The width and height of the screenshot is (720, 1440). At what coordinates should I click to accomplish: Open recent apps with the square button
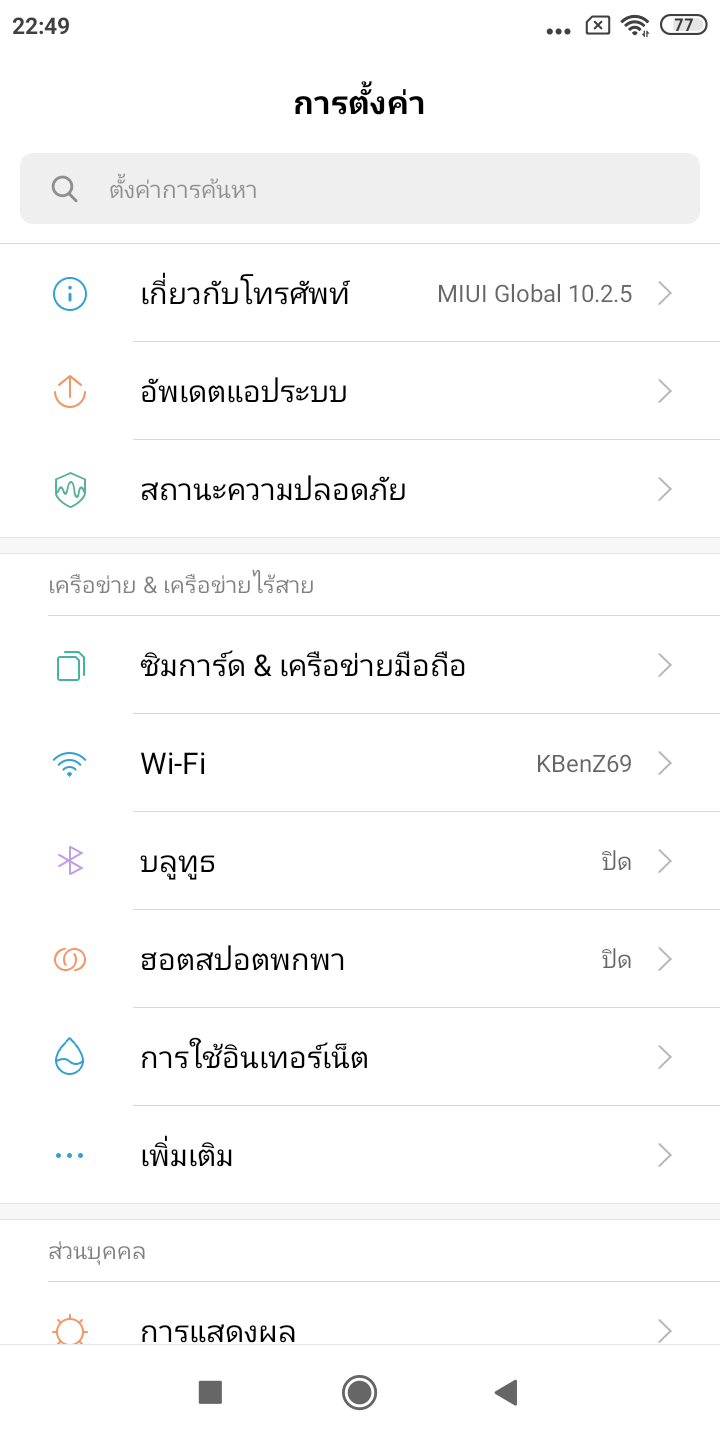click(210, 1392)
